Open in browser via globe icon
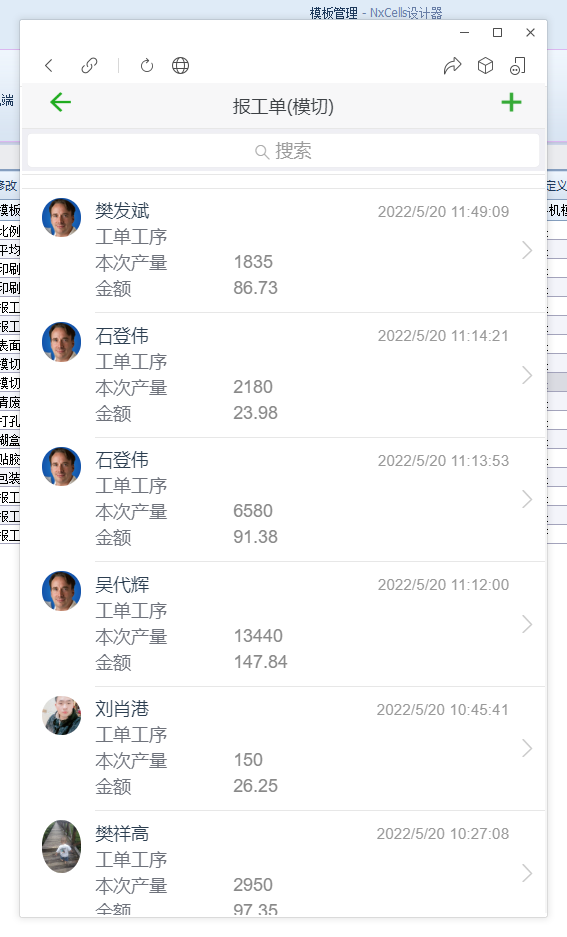This screenshot has height=937, width=567. coord(180,65)
